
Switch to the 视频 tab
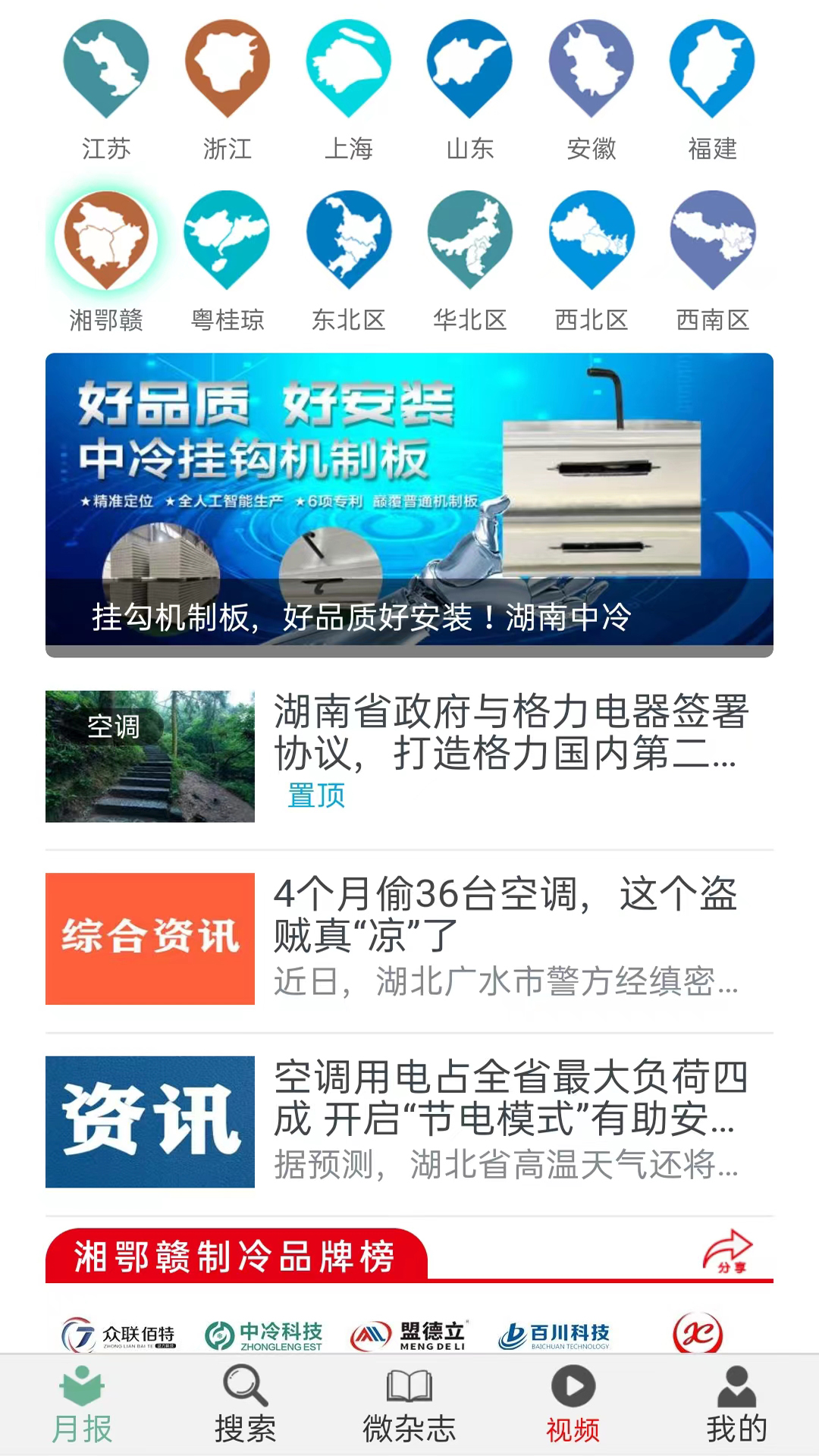[573, 1407]
